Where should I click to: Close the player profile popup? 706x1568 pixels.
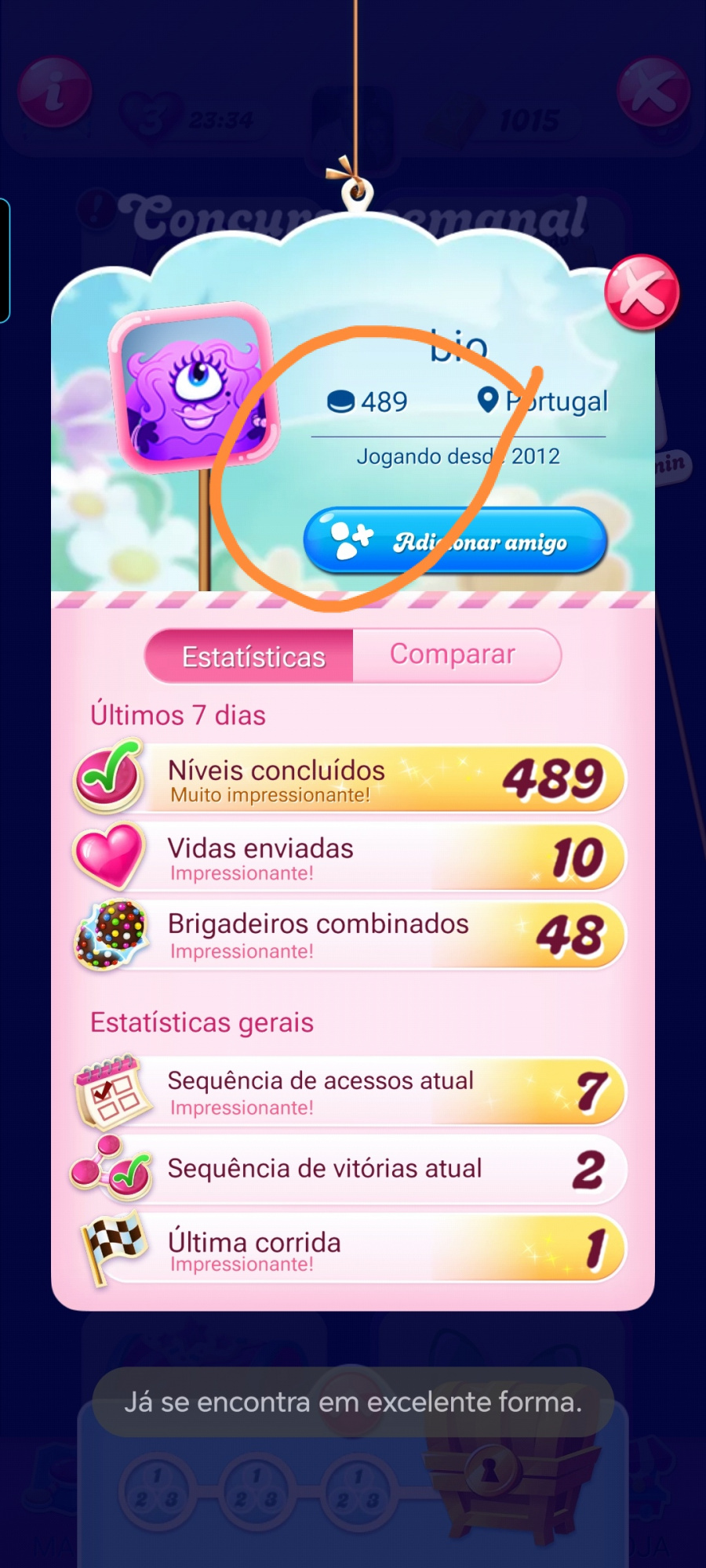pos(641,292)
